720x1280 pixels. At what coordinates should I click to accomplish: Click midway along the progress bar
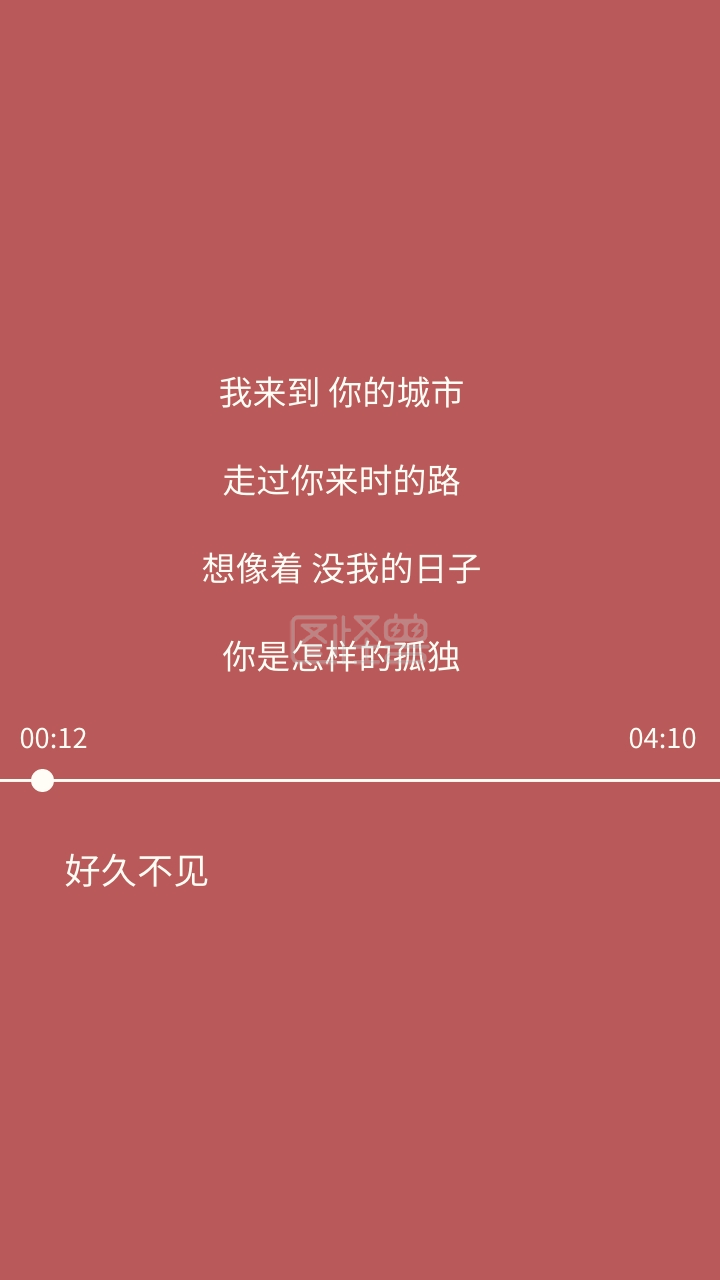(x=360, y=780)
